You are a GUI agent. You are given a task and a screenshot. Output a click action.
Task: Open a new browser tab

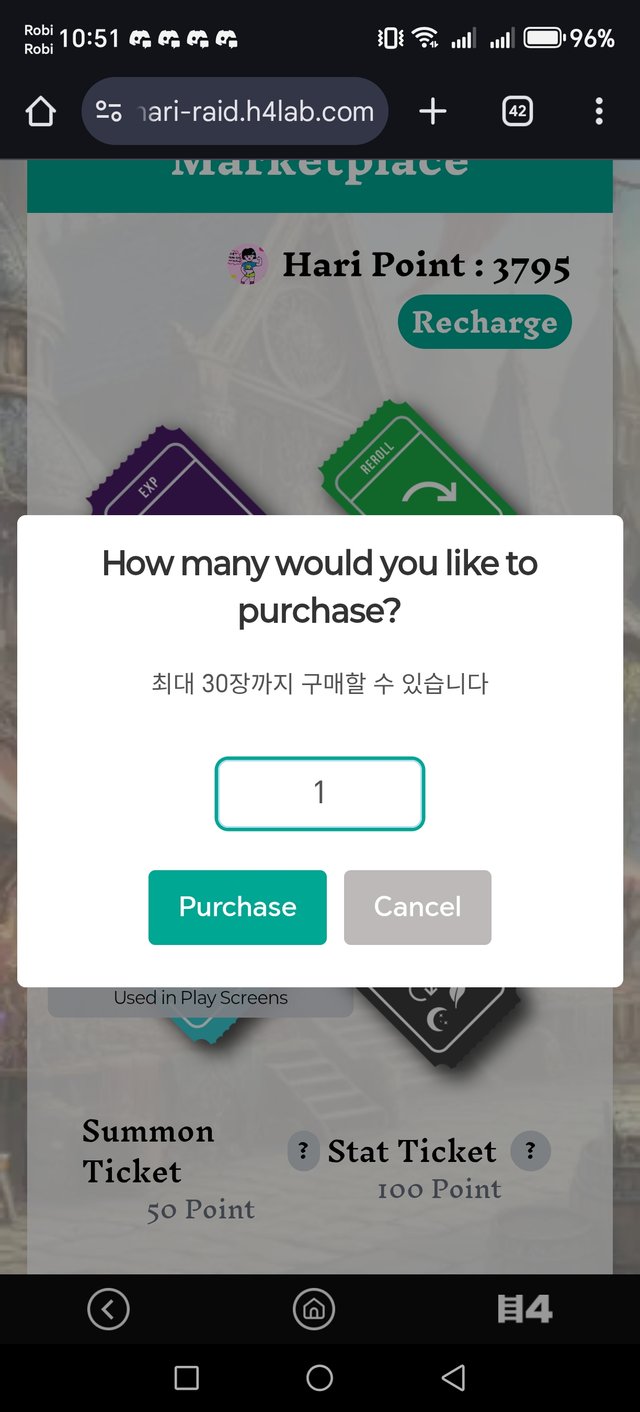432,112
